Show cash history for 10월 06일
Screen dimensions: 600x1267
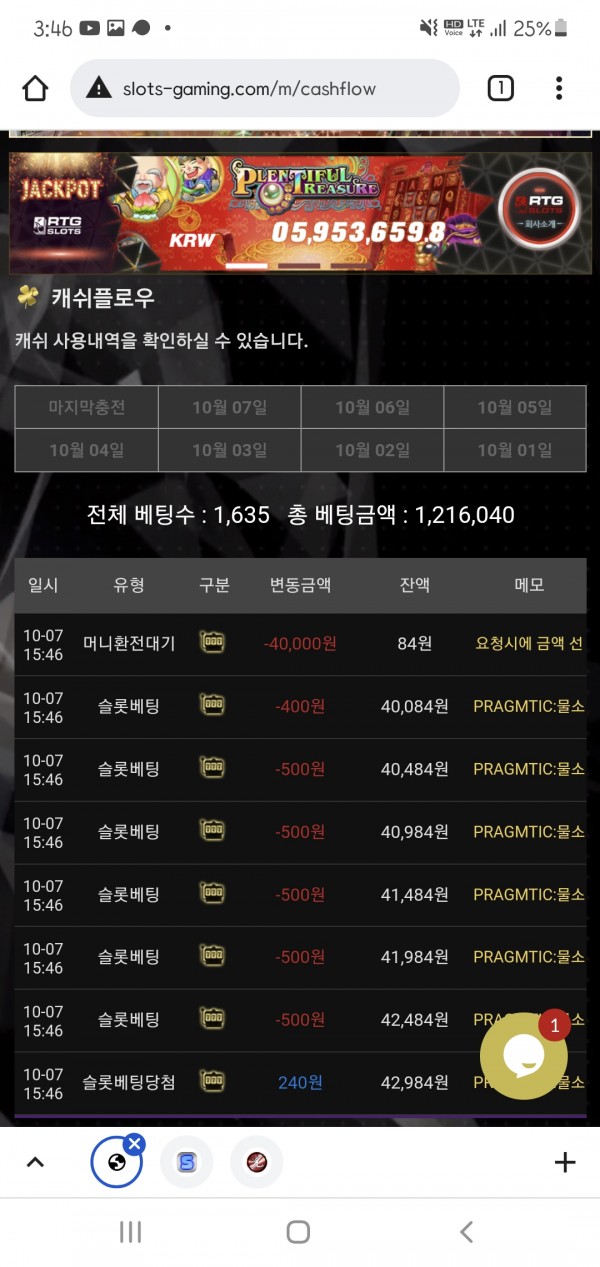(372, 407)
